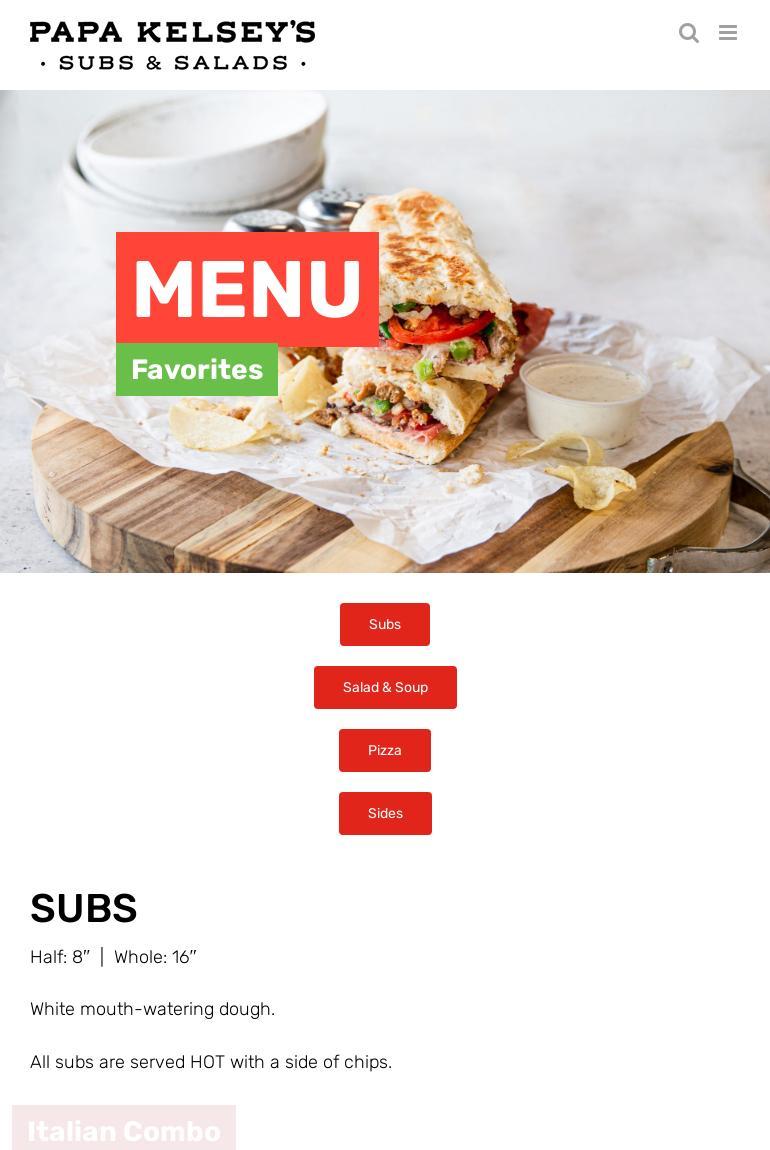Go to the Pizza menu section

[385, 750]
